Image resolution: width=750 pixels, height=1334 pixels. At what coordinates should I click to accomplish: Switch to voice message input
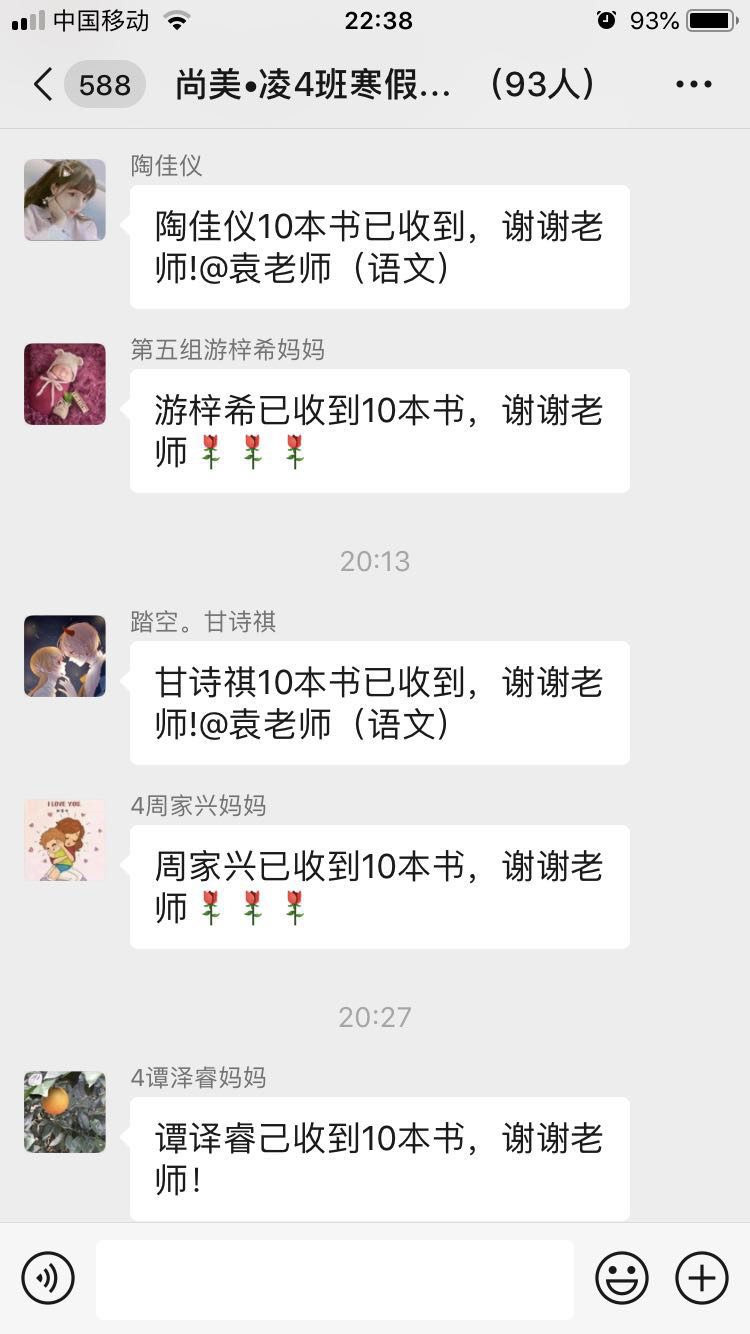click(x=48, y=1278)
